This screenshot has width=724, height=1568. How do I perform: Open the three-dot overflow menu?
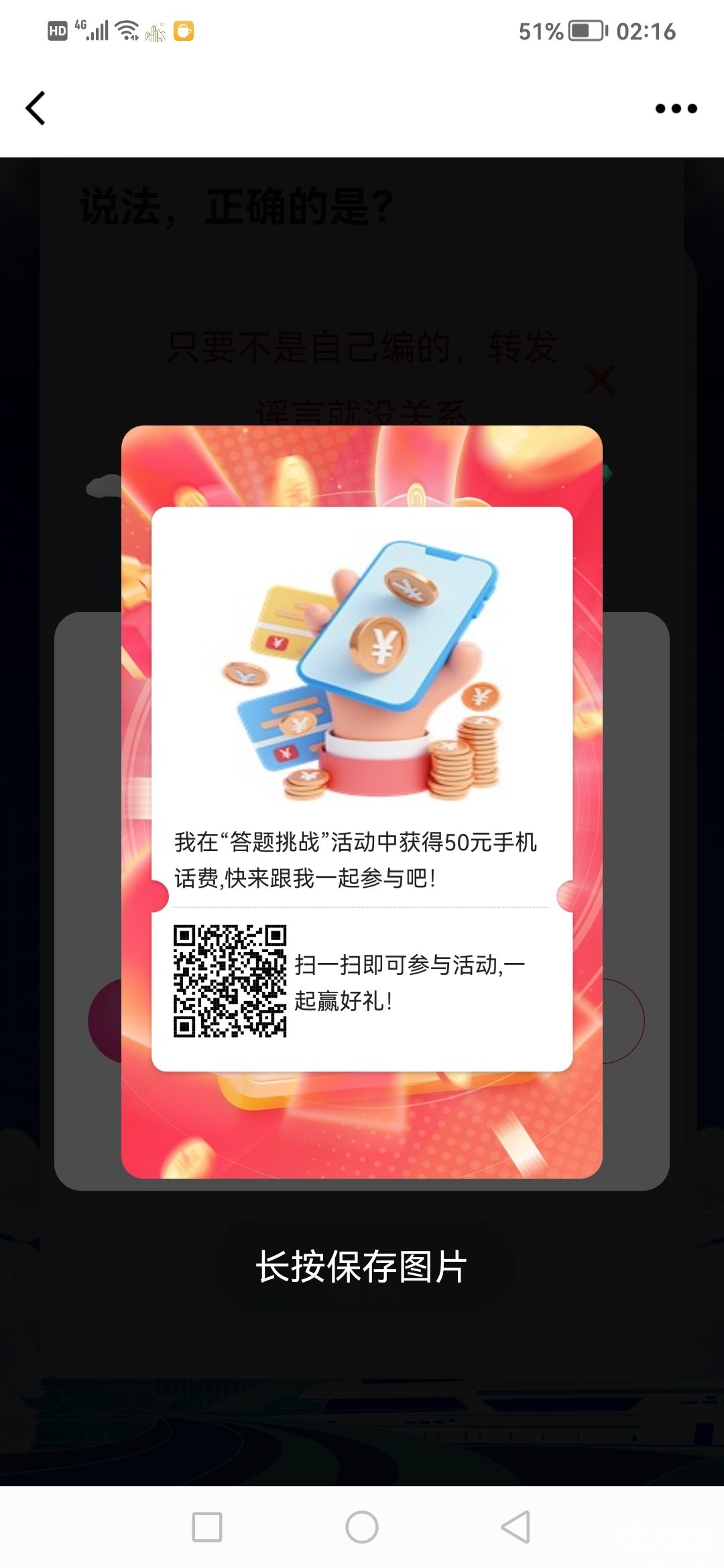(676, 109)
